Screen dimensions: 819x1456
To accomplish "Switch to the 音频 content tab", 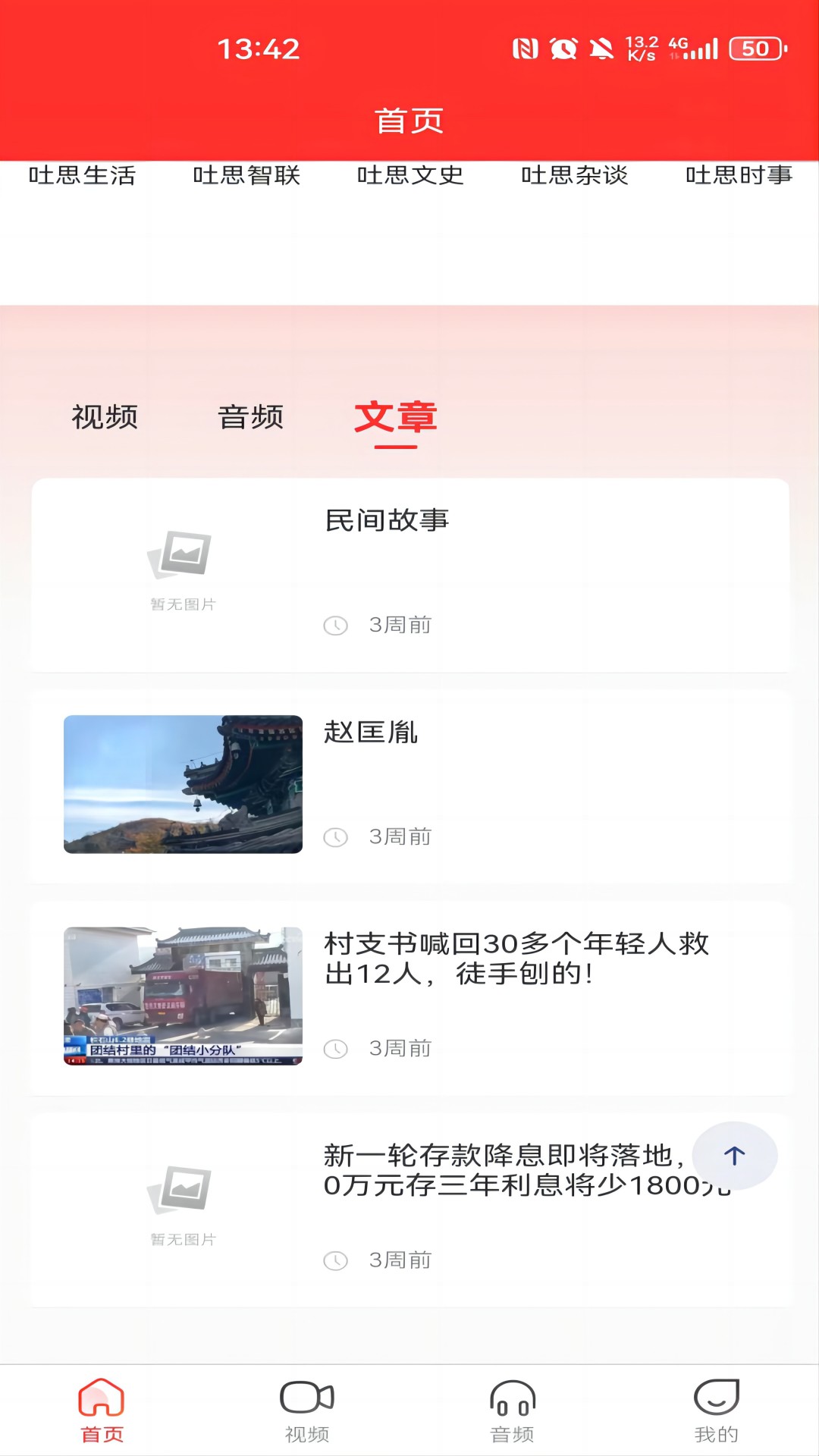I will pyautogui.click(x=250, y=417).
